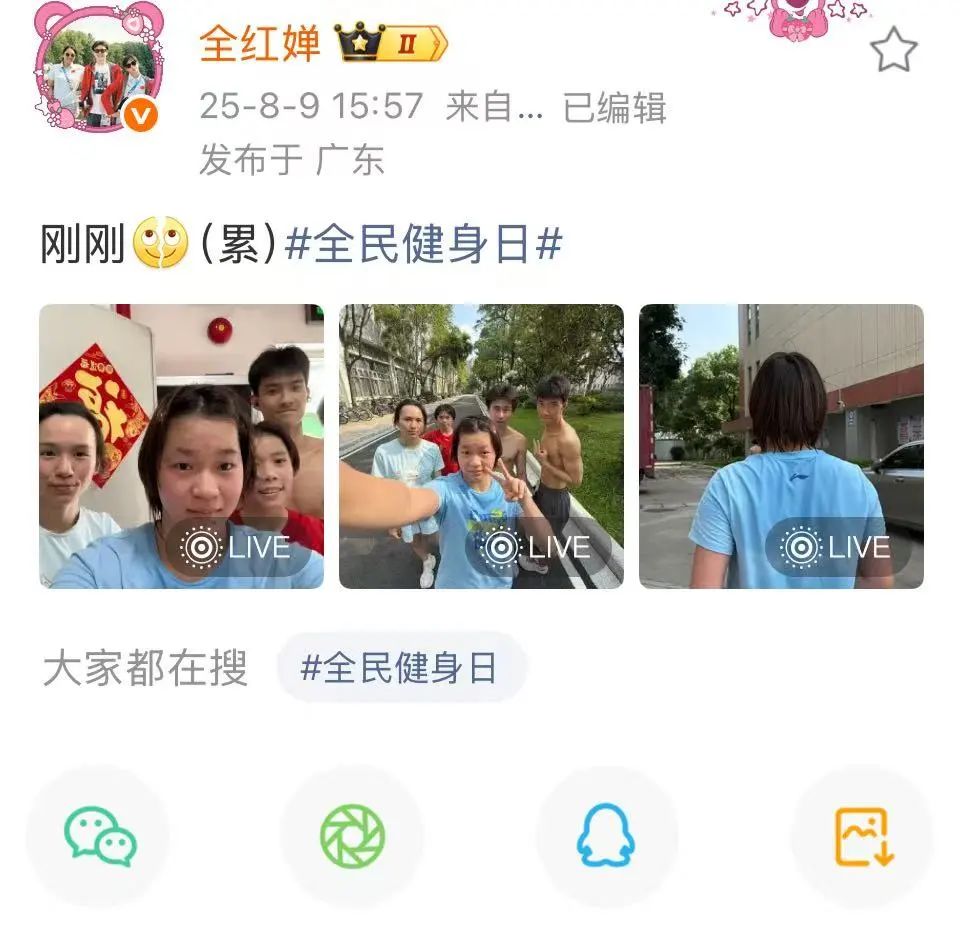The width and height of the screenshot is (960, 944).
Task: View the indoor group selfie live photo
Action: [181, 446]
